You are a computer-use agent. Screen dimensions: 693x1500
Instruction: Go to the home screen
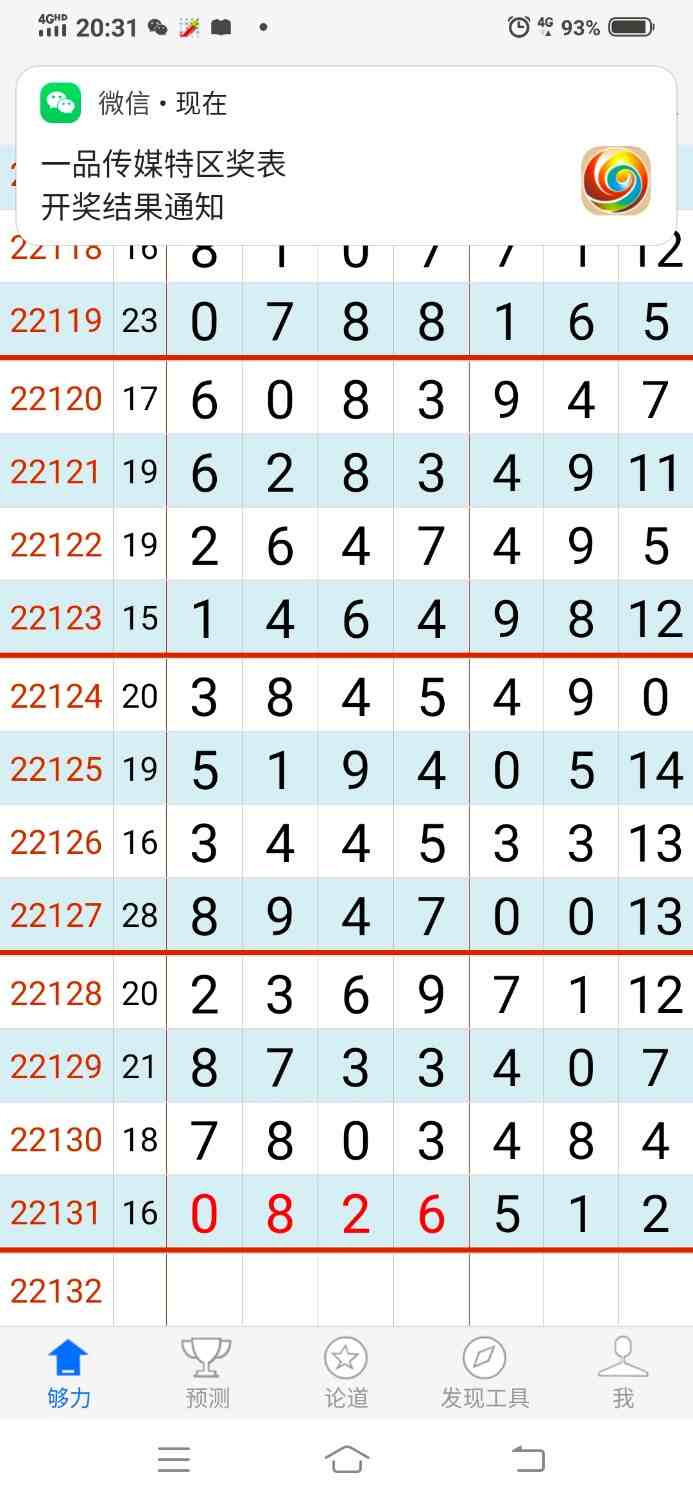tap(346, 1460)
